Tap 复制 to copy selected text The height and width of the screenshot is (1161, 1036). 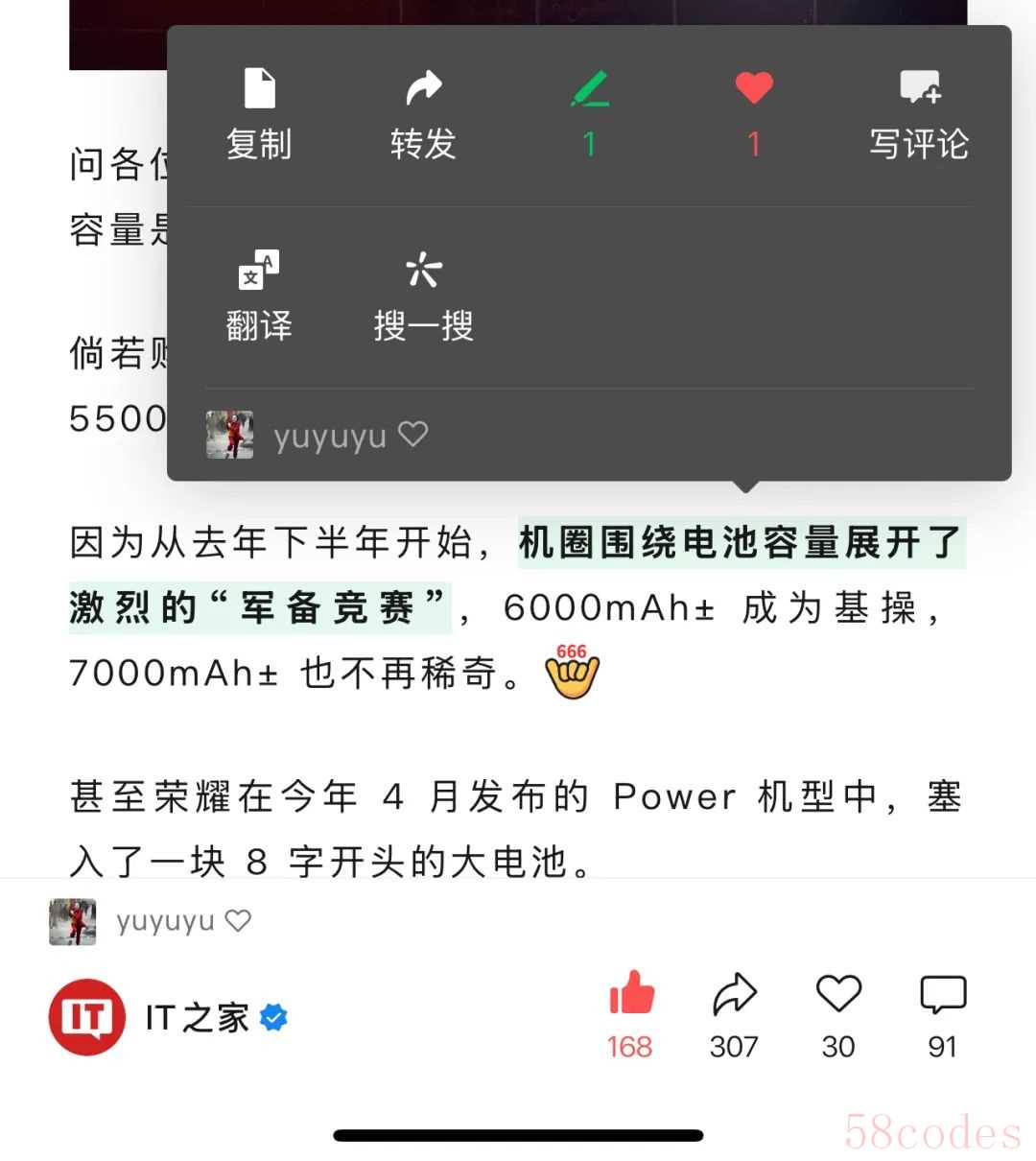(x=259, y=113)
